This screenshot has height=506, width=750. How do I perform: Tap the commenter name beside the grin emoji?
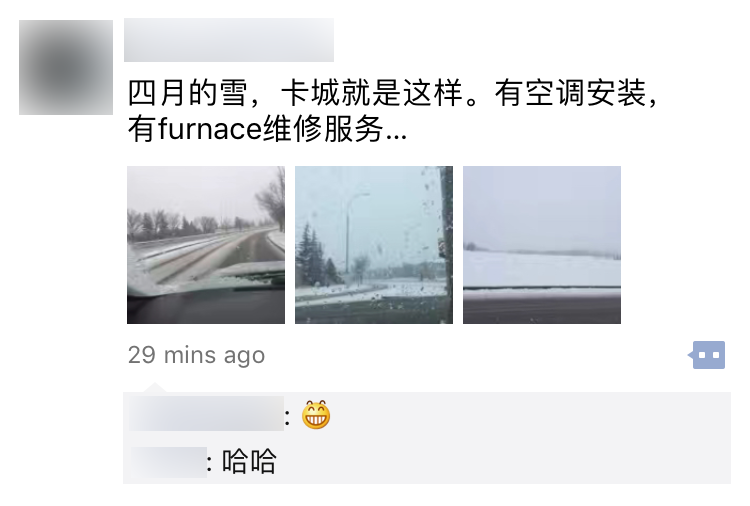pyautogui.click(x=203, y=413)
